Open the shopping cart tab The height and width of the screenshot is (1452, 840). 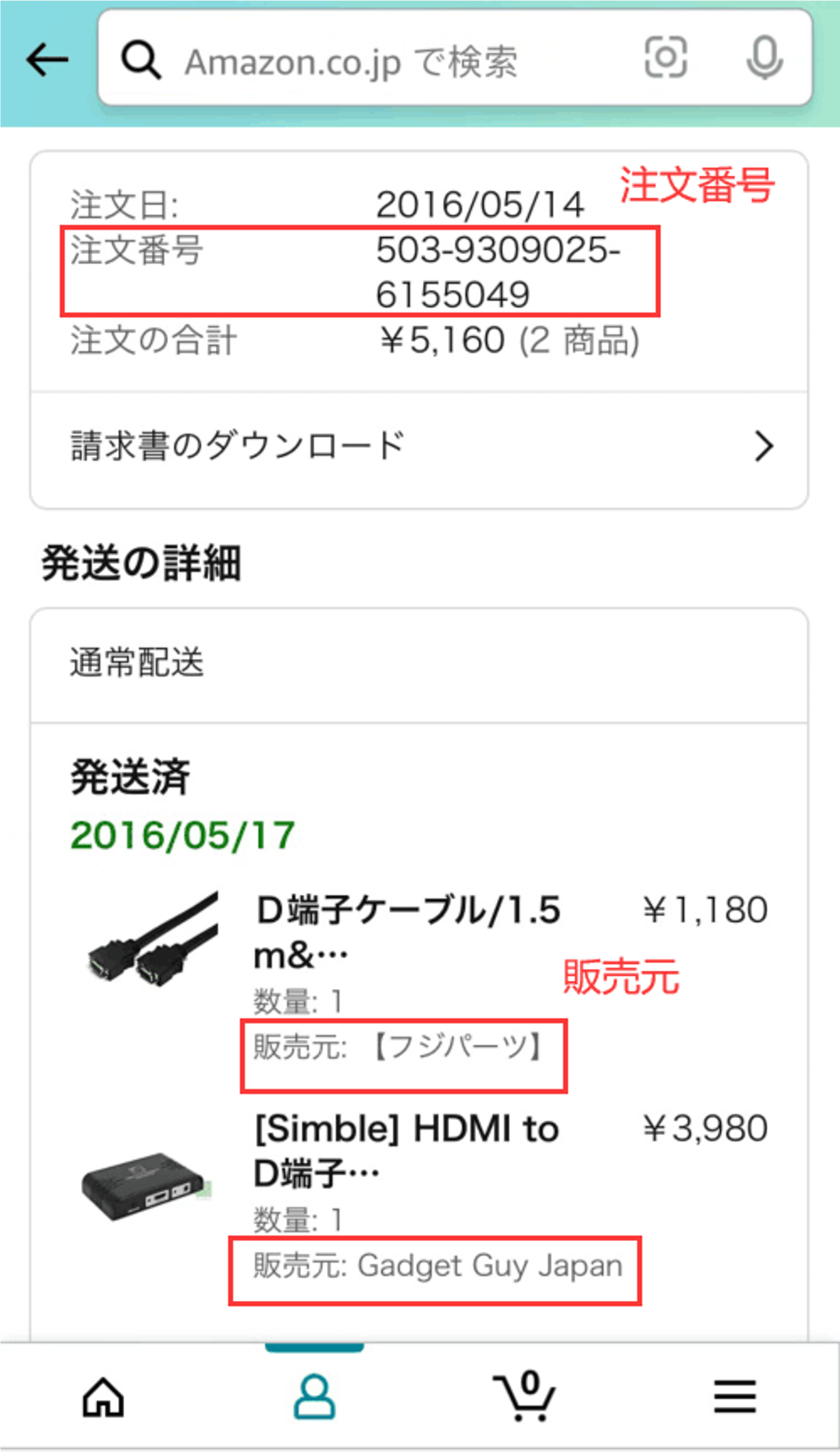524,1397
